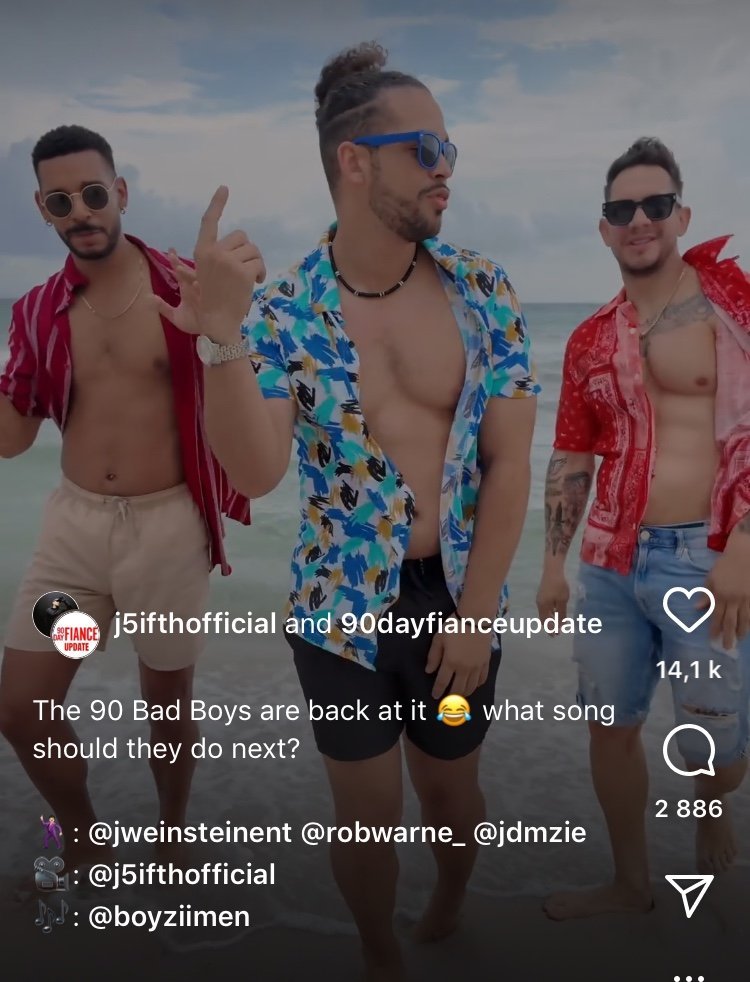Open the more options three-dot menu
Image resolution: width=750 pixels, height=982 pixels.
689,978
